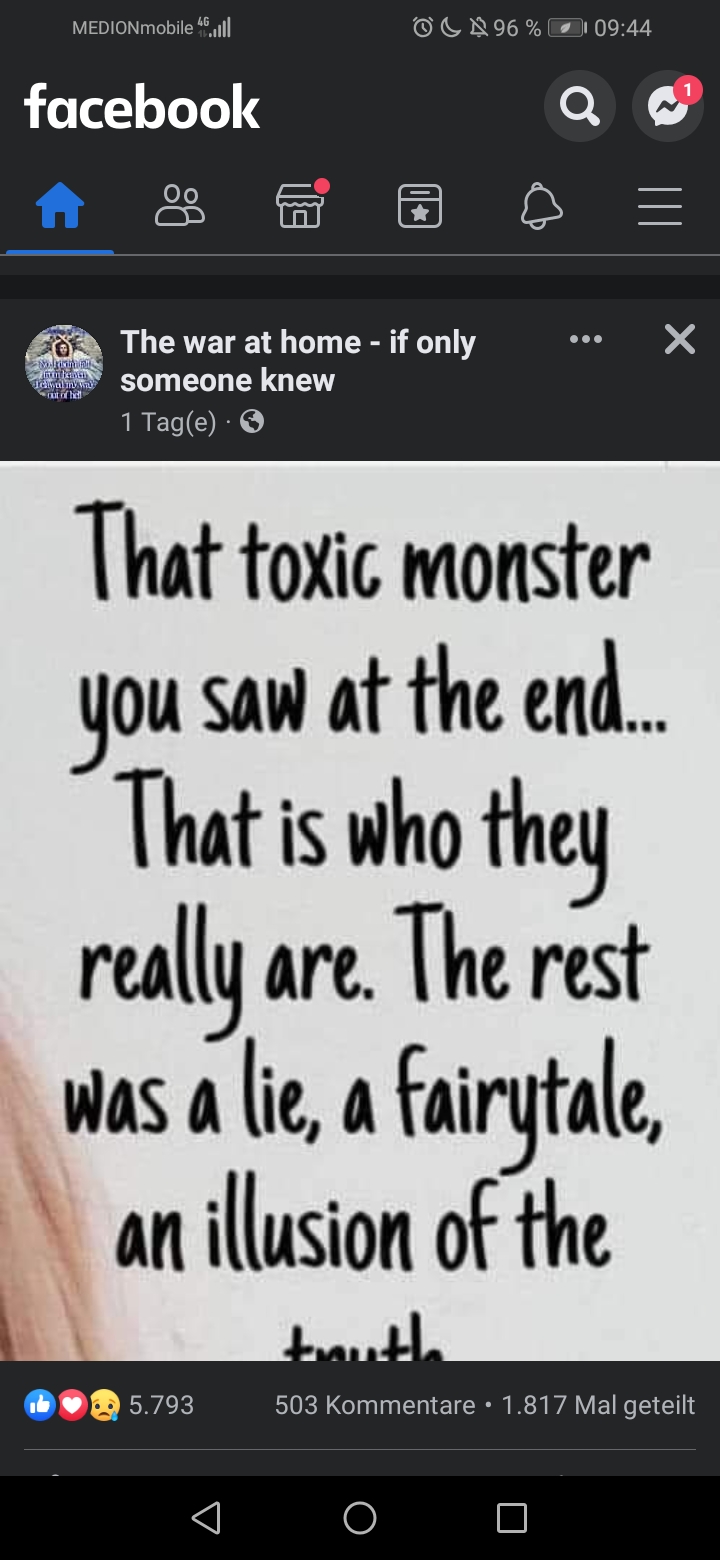The height and width of the screenshot is (1560, 720).
Task: Open the toxic monster quote image
Action: pyautogui.click(x=360, y=910)
